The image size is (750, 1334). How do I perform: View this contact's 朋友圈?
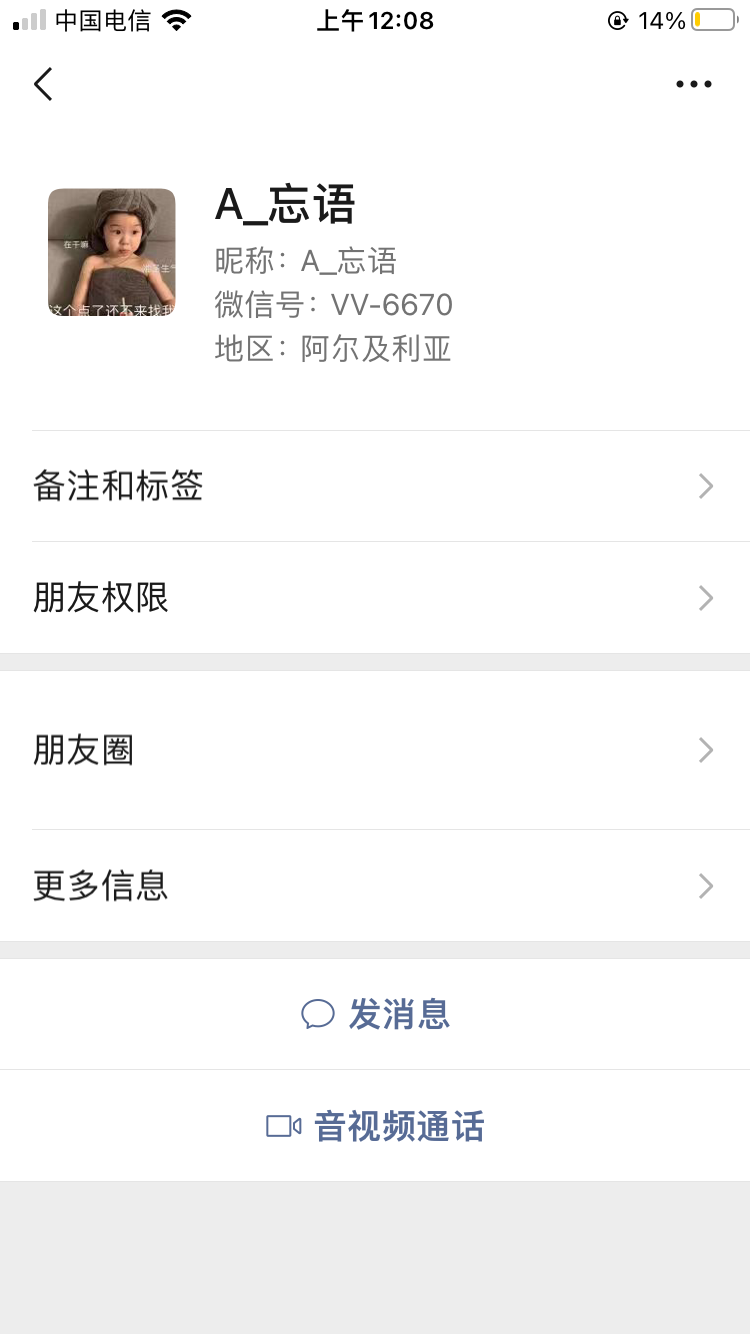click(375, 750)
